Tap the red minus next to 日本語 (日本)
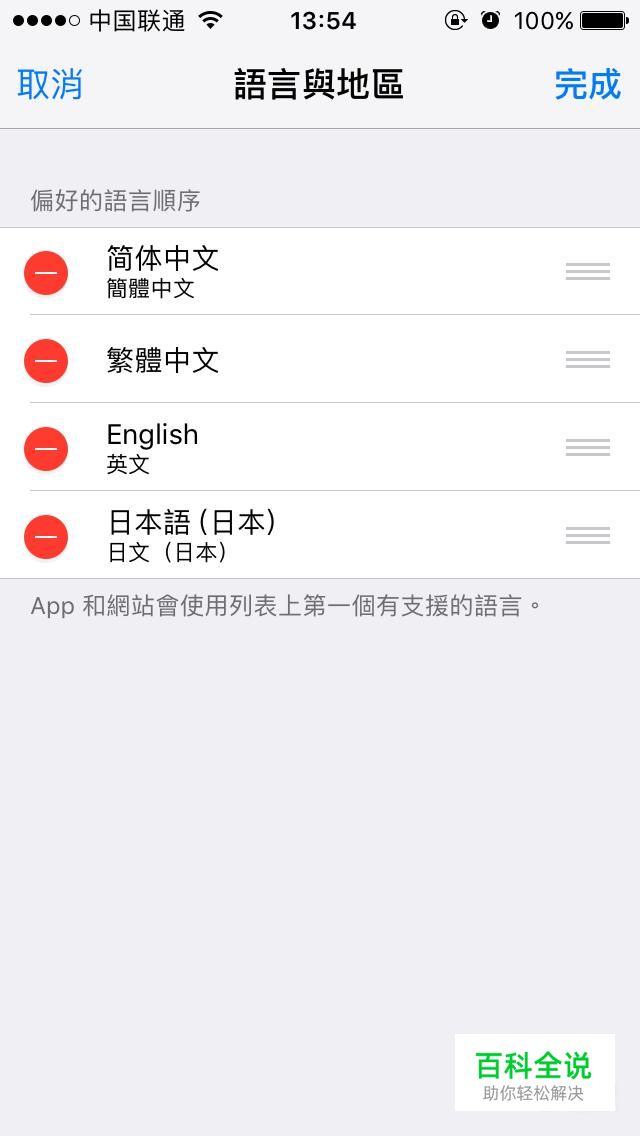 pyautogui.click(x=46, y=536)
